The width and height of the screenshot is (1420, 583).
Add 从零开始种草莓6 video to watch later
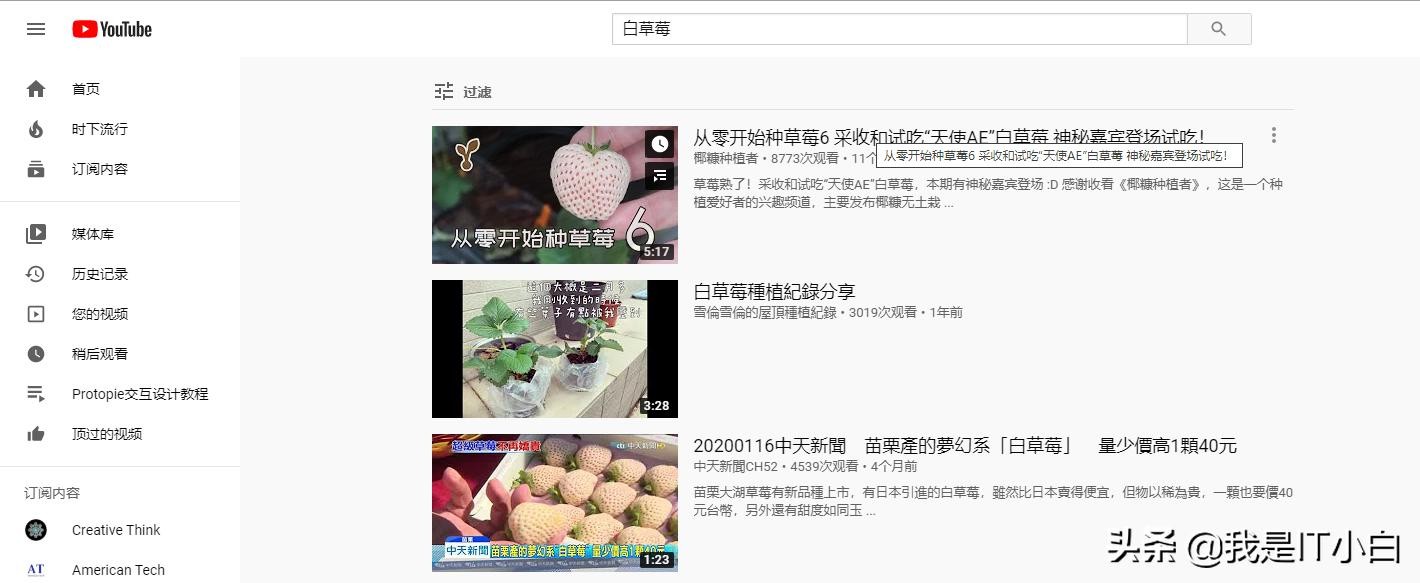(x=659, y=144)
